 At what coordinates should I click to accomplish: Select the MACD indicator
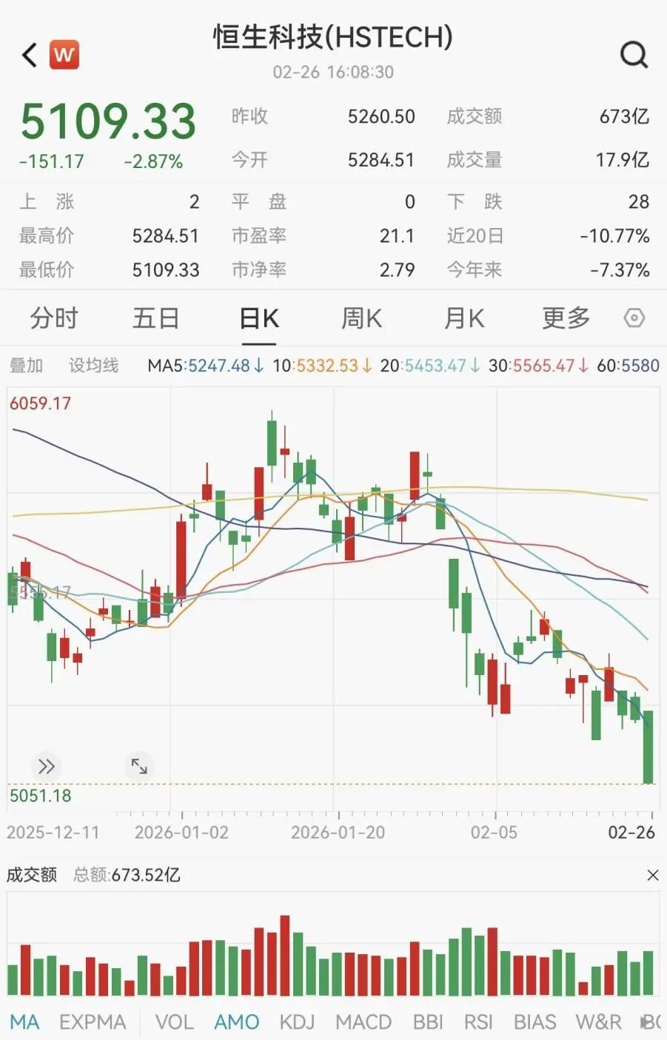coord(363,1022)
